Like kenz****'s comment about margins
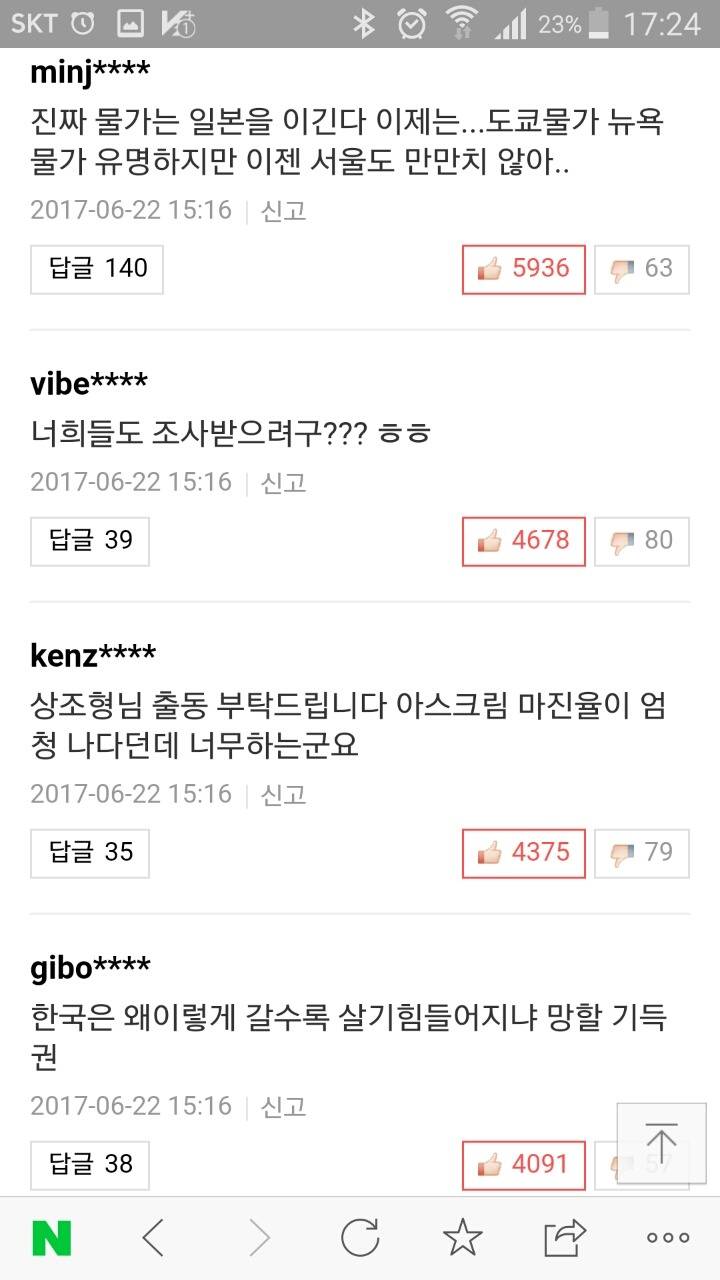Viewport: 720px width, 1280px height. [521, 853]
